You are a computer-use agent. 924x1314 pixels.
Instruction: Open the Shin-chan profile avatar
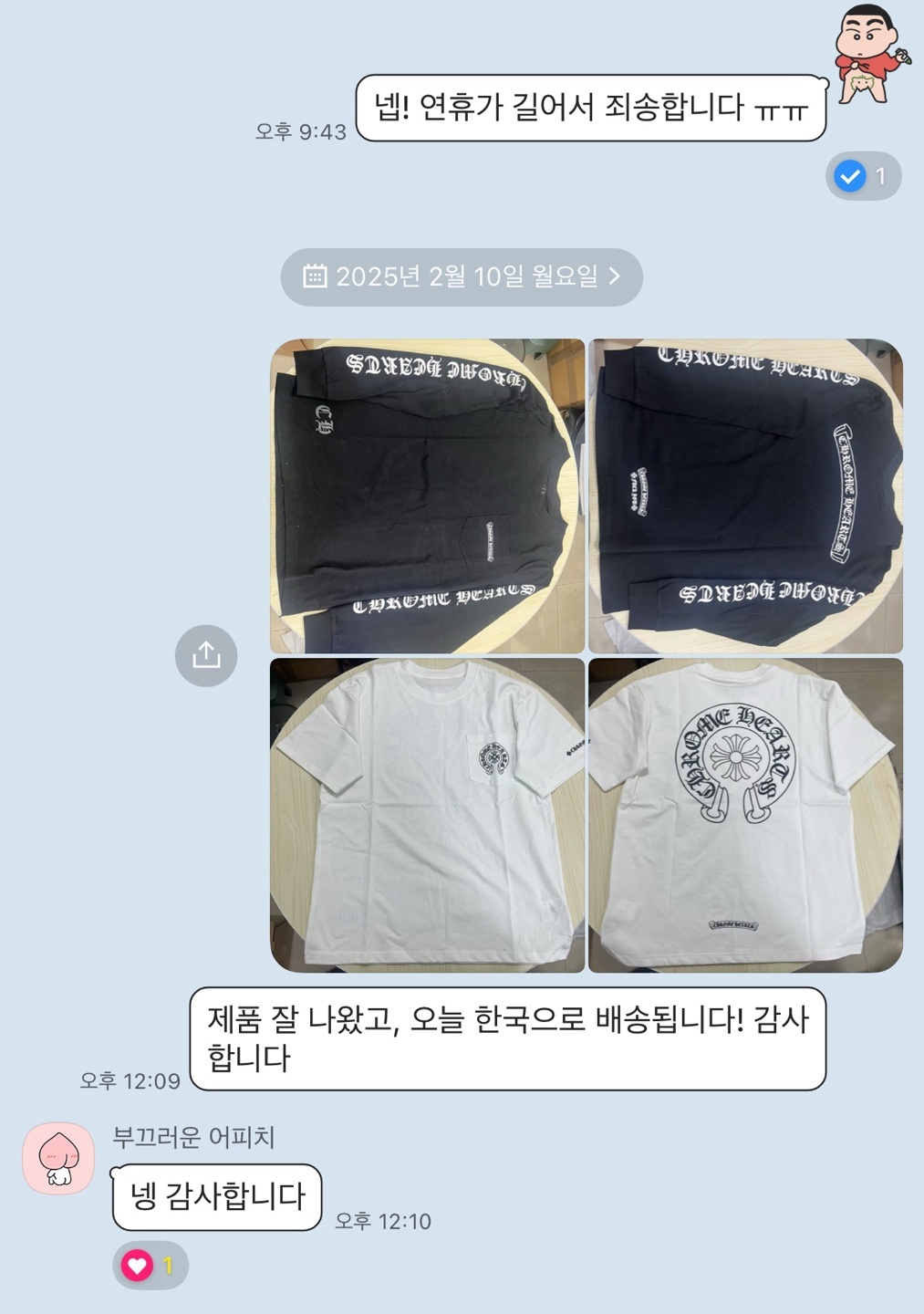pos(871,55)
